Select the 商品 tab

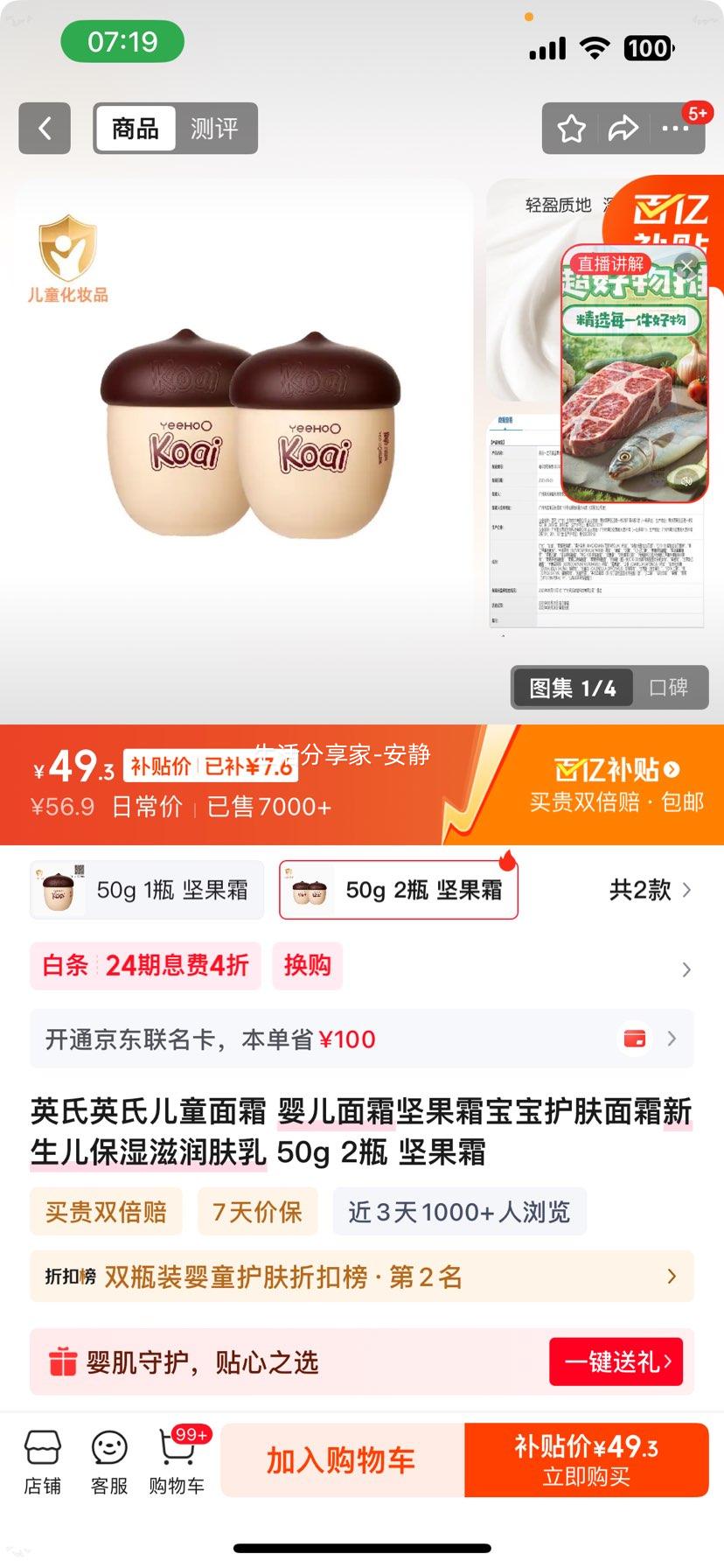[x=136, y=129]
